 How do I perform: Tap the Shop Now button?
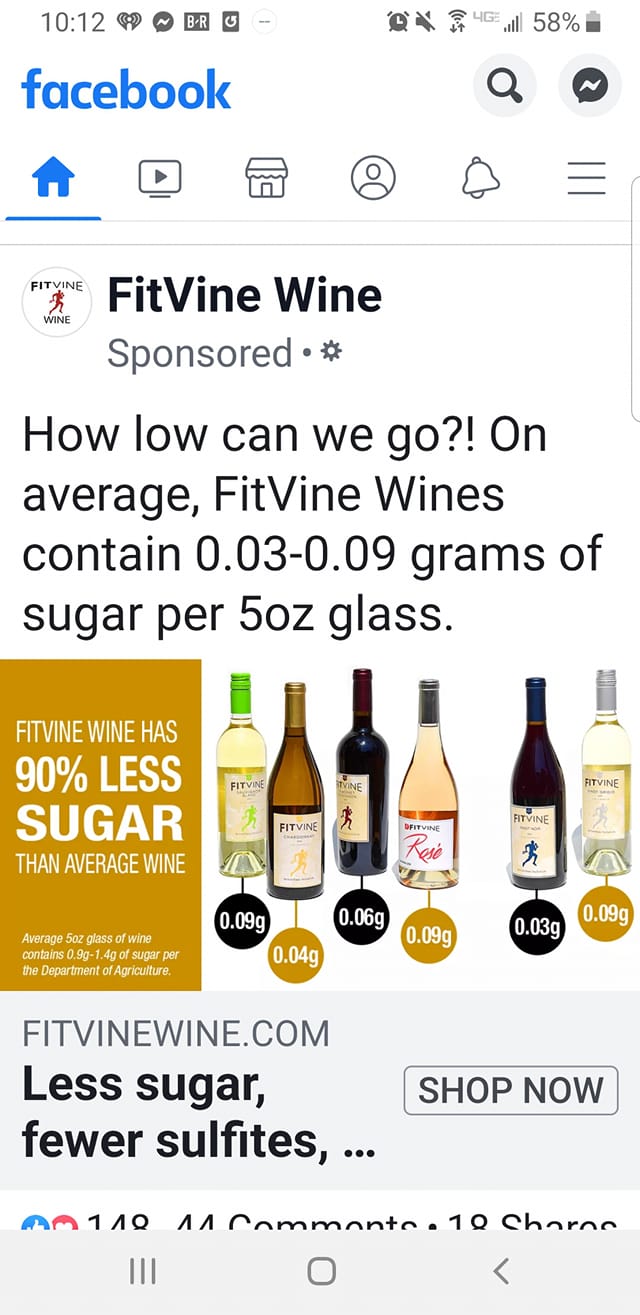510,1090
